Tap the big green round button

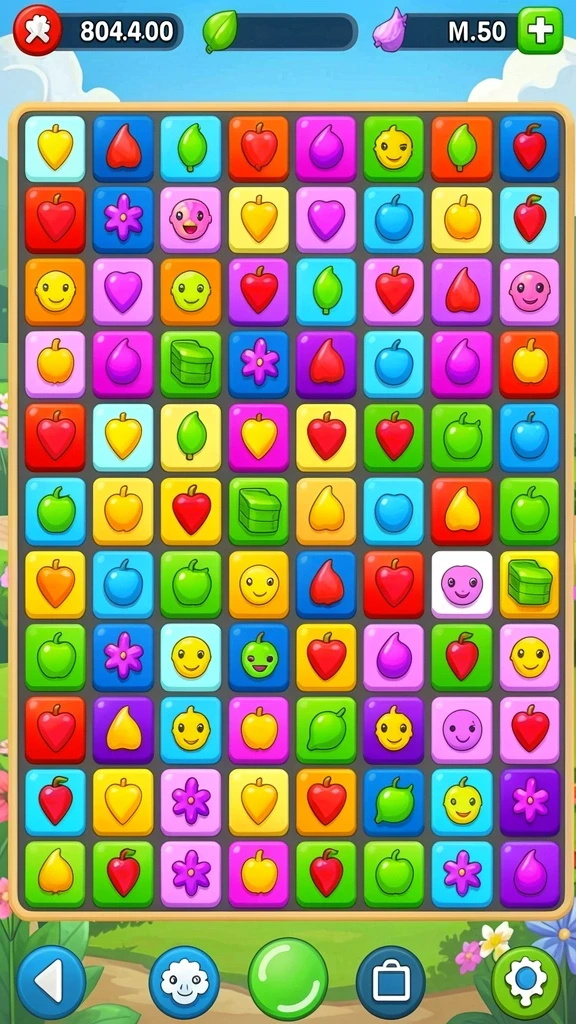(288, 978)
